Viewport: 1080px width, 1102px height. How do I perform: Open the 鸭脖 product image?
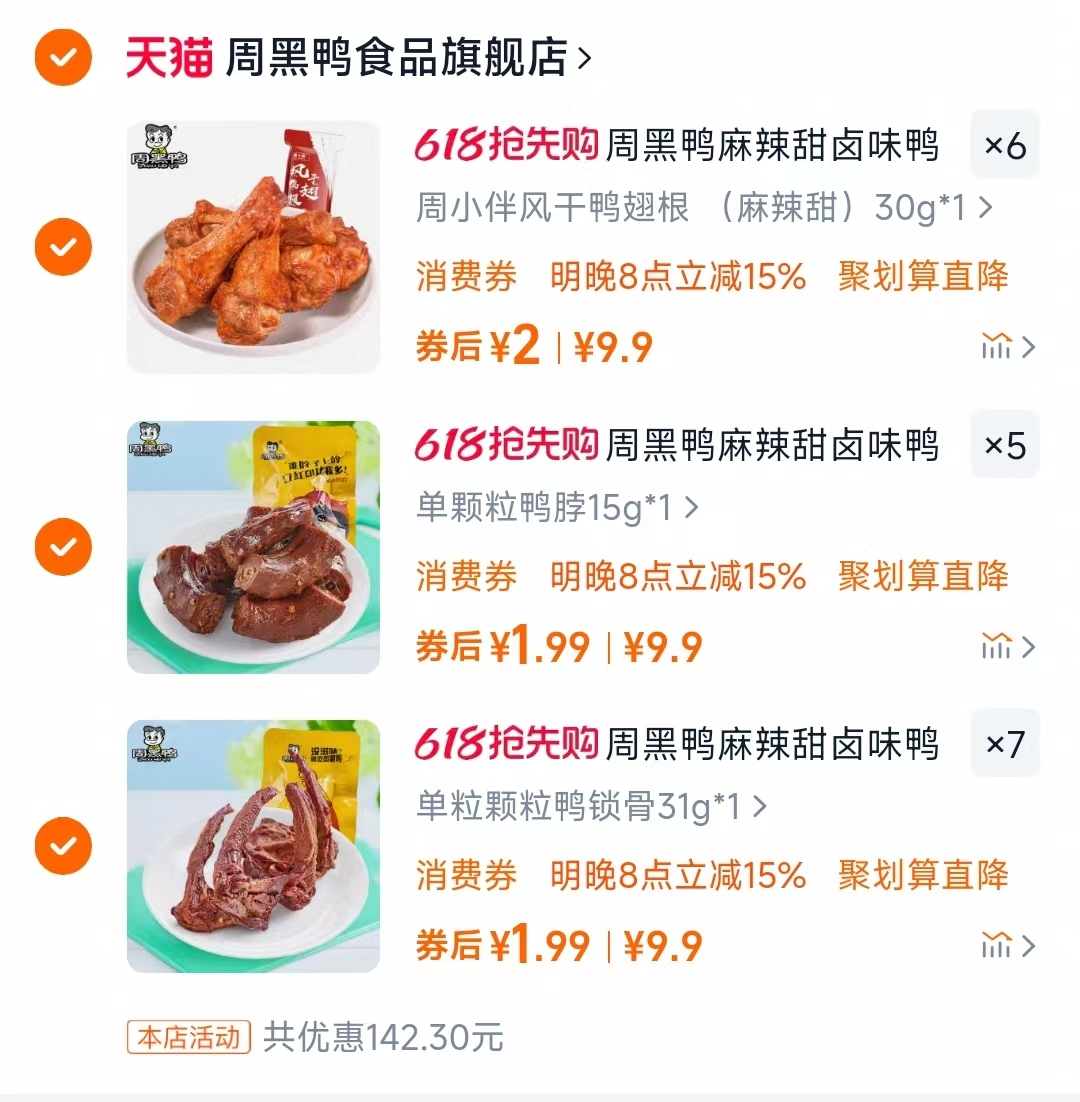[x=253, y=547]
